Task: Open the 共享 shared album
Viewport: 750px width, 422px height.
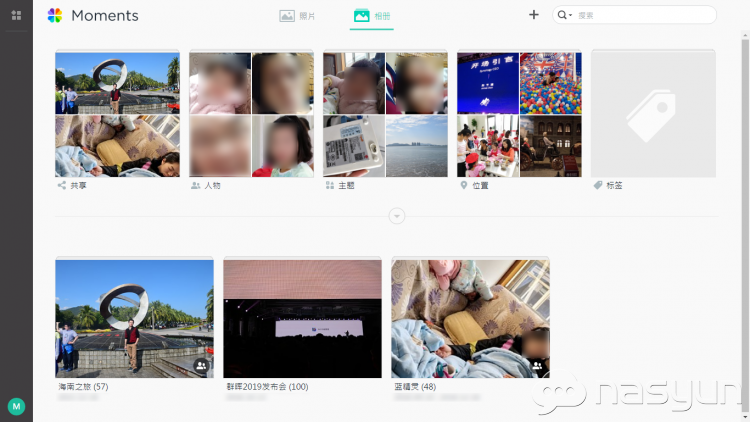Action: click(x=118, y=113)
